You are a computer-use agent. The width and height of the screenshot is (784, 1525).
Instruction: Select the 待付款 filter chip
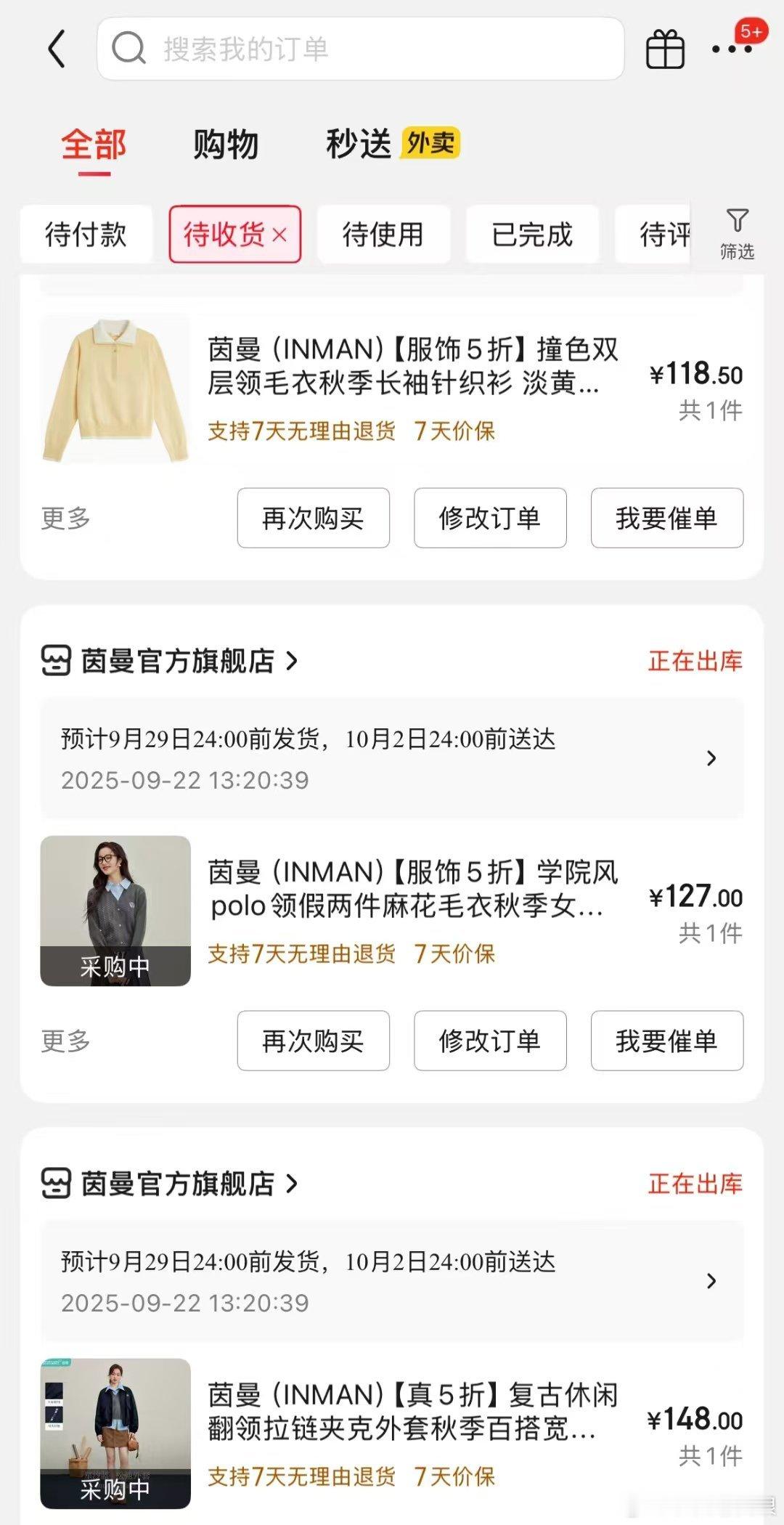tap(86, 235)
